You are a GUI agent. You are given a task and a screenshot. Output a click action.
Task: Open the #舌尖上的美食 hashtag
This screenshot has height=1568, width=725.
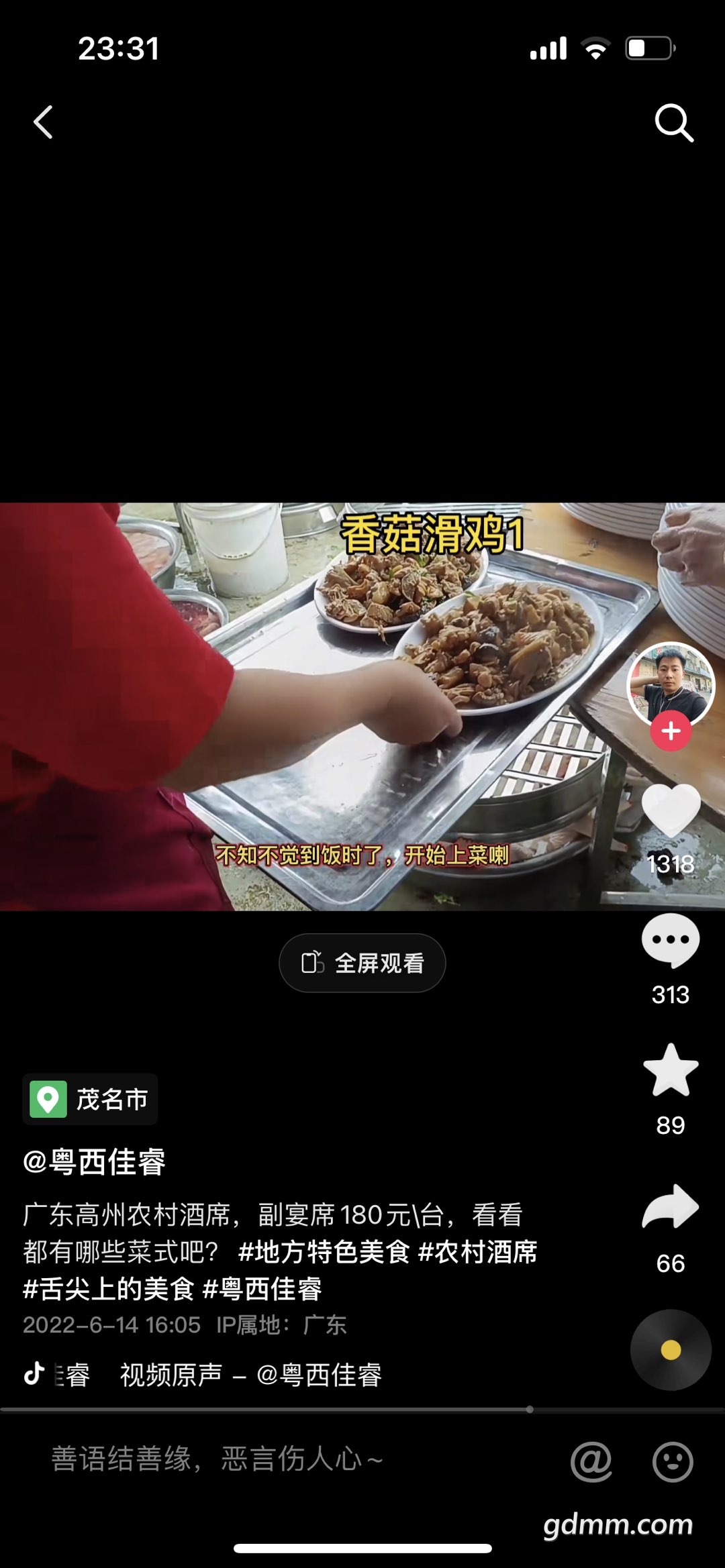[x=109, y=1289]
